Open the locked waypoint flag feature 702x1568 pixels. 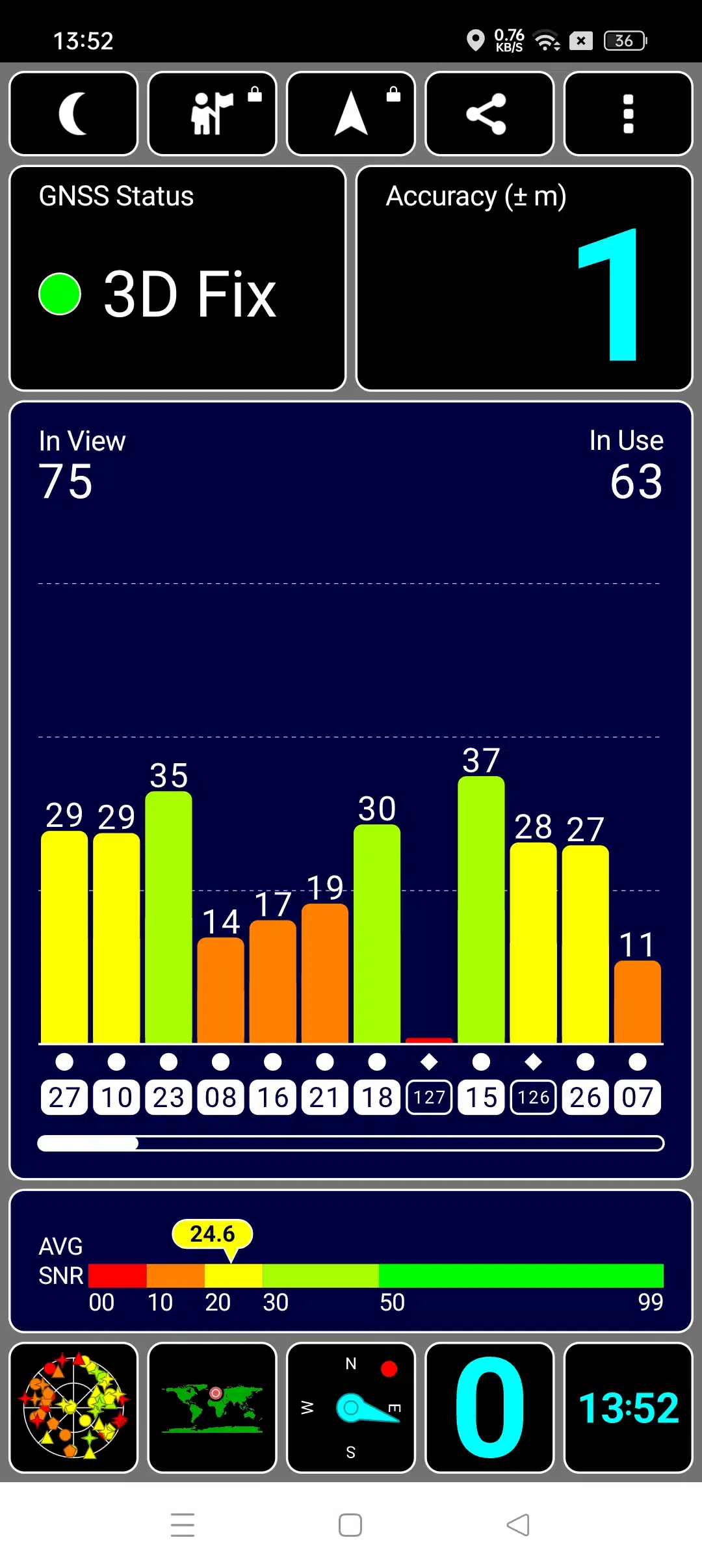(x=212, y=114)
